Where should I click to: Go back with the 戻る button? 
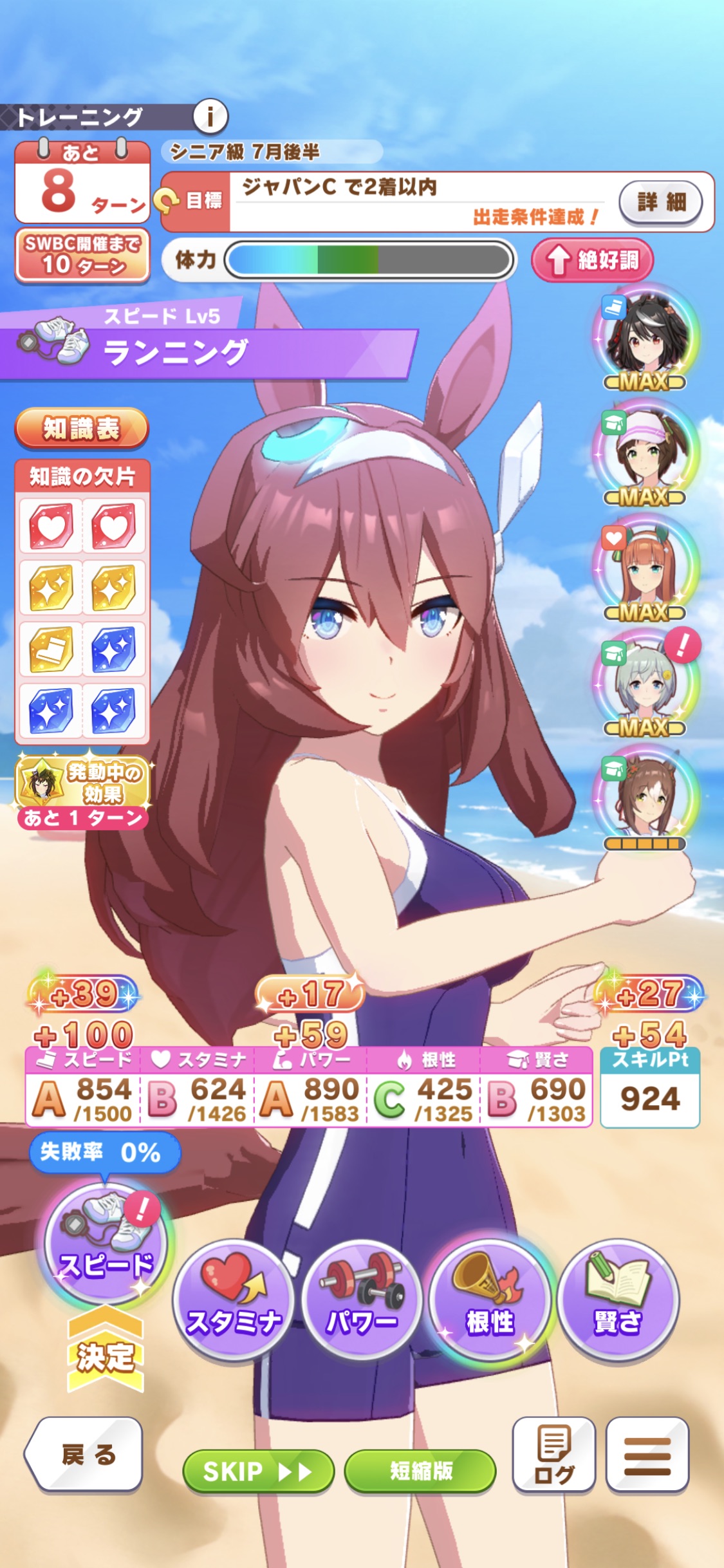pos(85,1453)
